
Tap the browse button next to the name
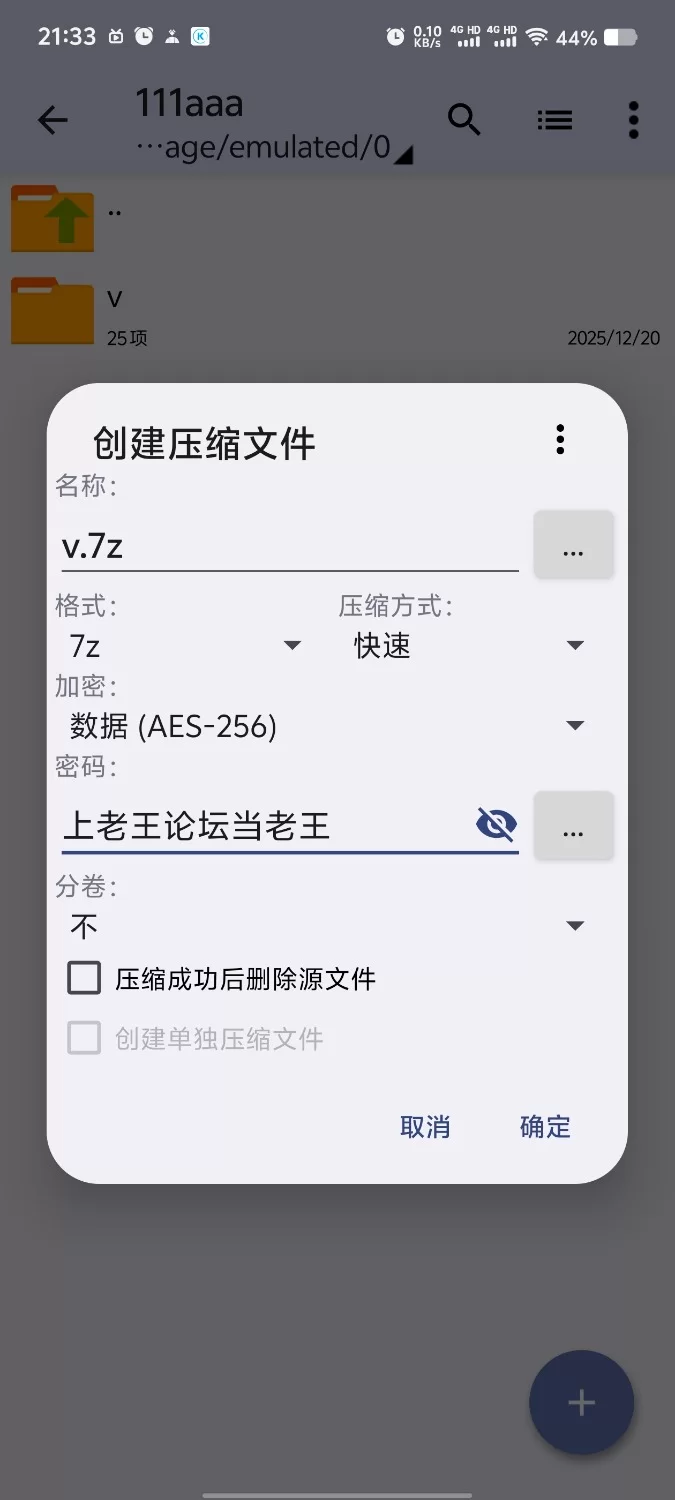coord(573,545)
